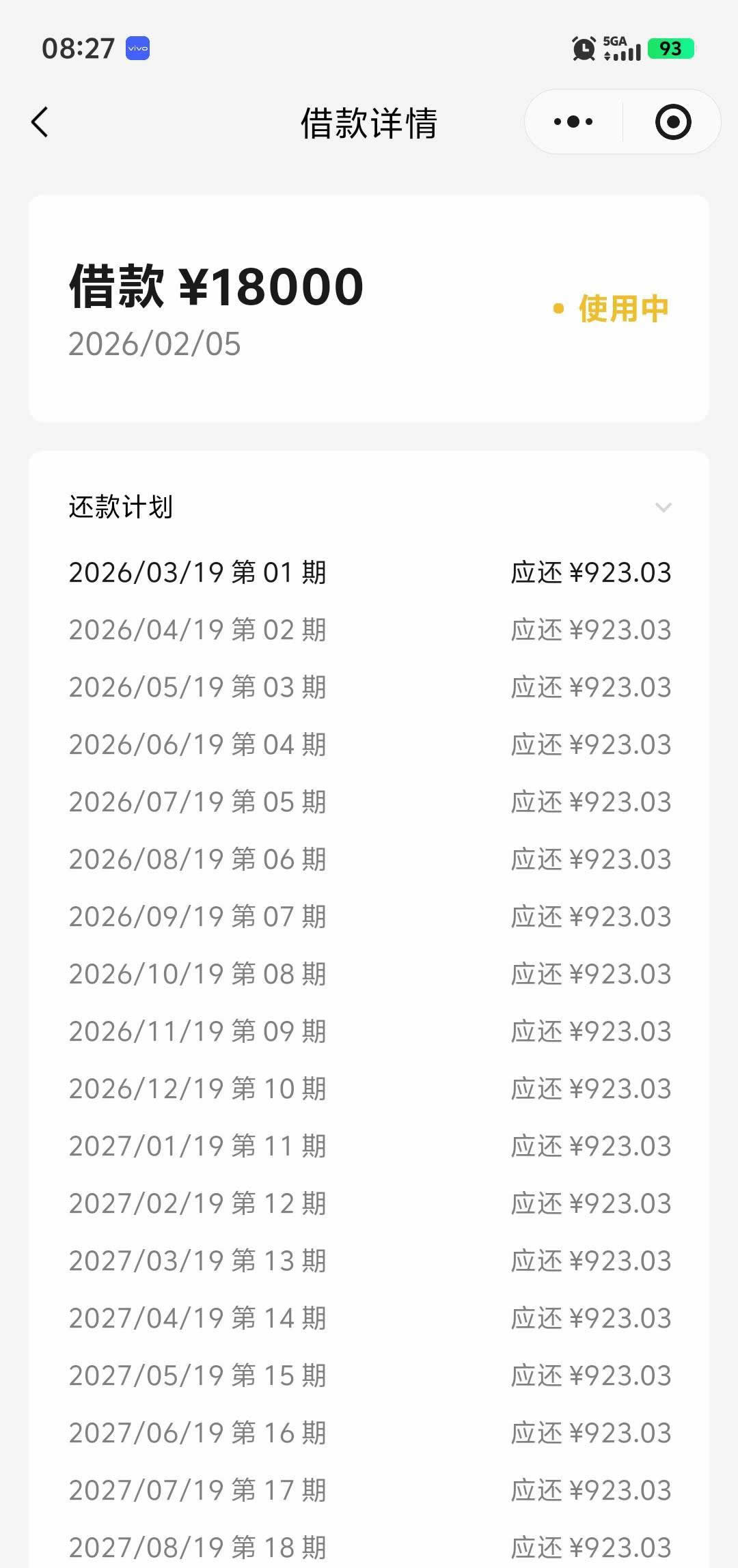
Task: Close the mini program with the circle button
Action: (x=672, y=122)
